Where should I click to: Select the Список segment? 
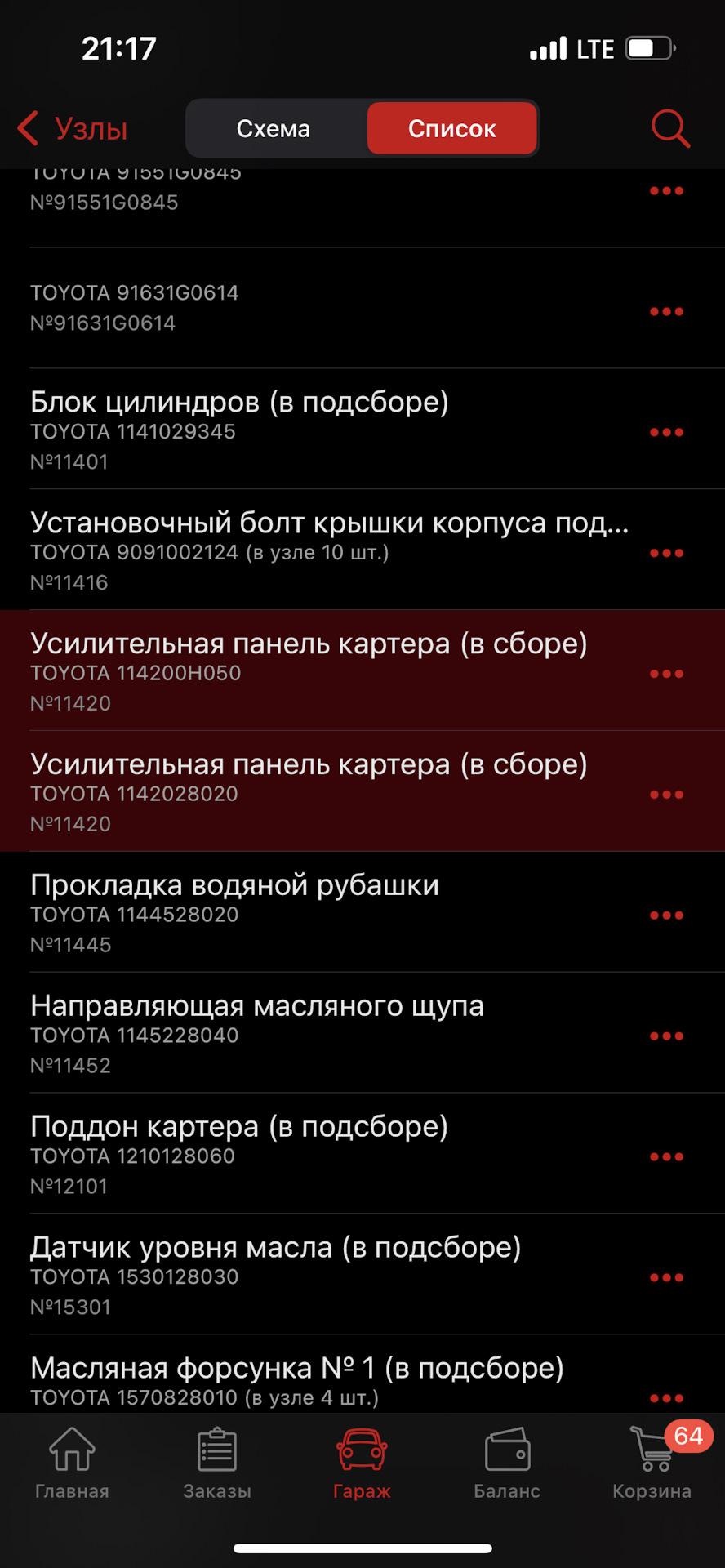[451, 129]
